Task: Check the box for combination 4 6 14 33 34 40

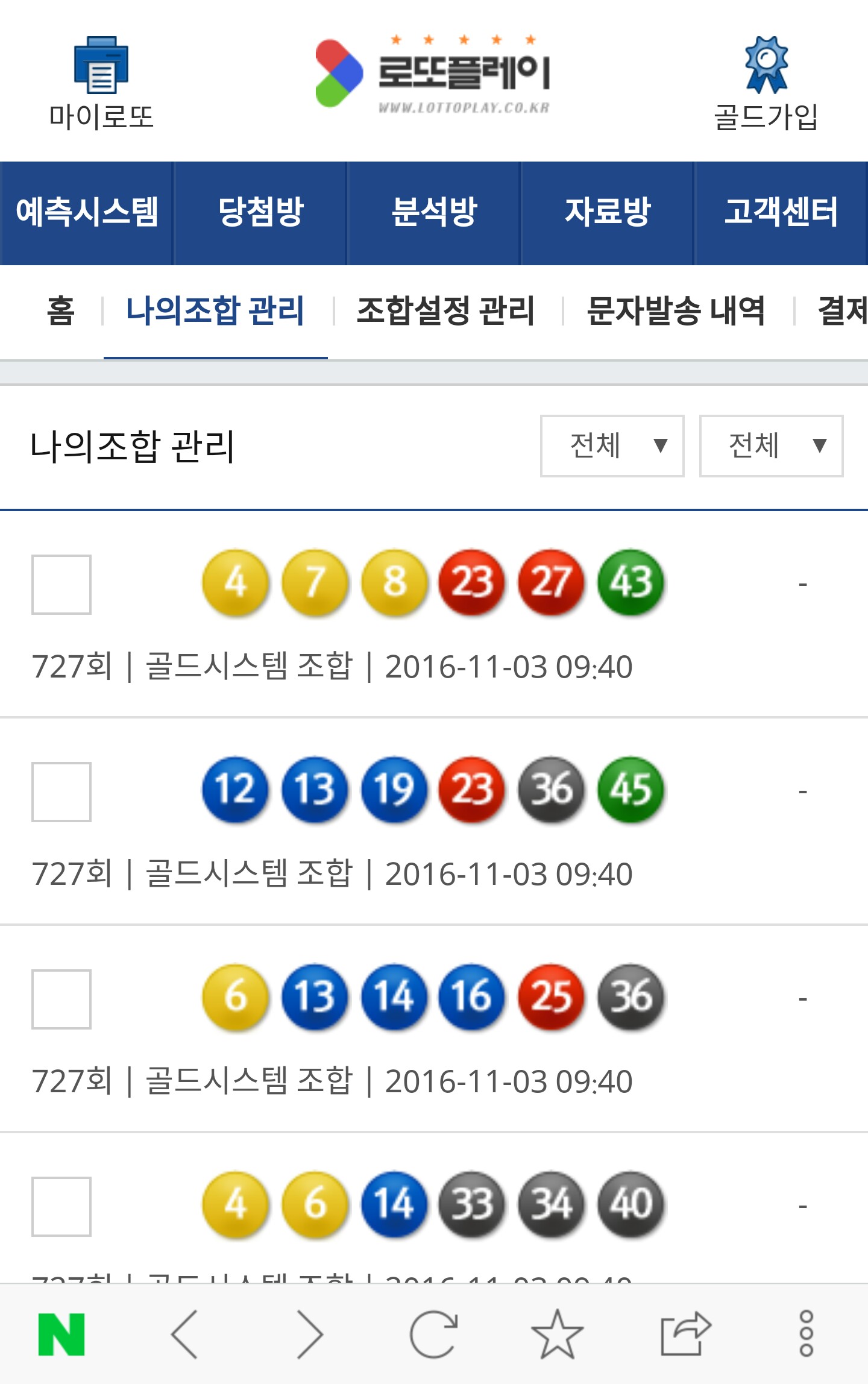Action: click(x=61, y=1207)
